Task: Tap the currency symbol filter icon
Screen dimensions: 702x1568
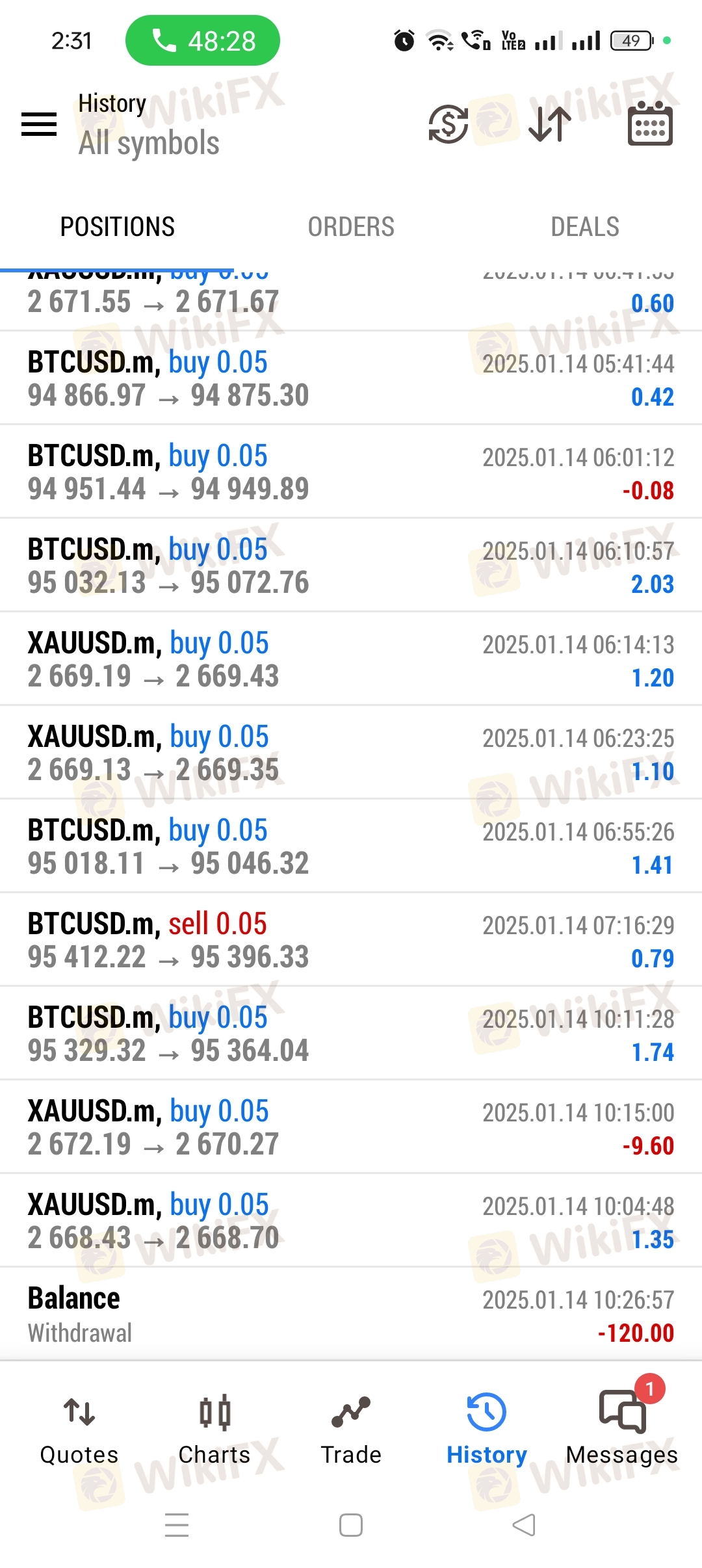Action: click(x=448, y=124)
